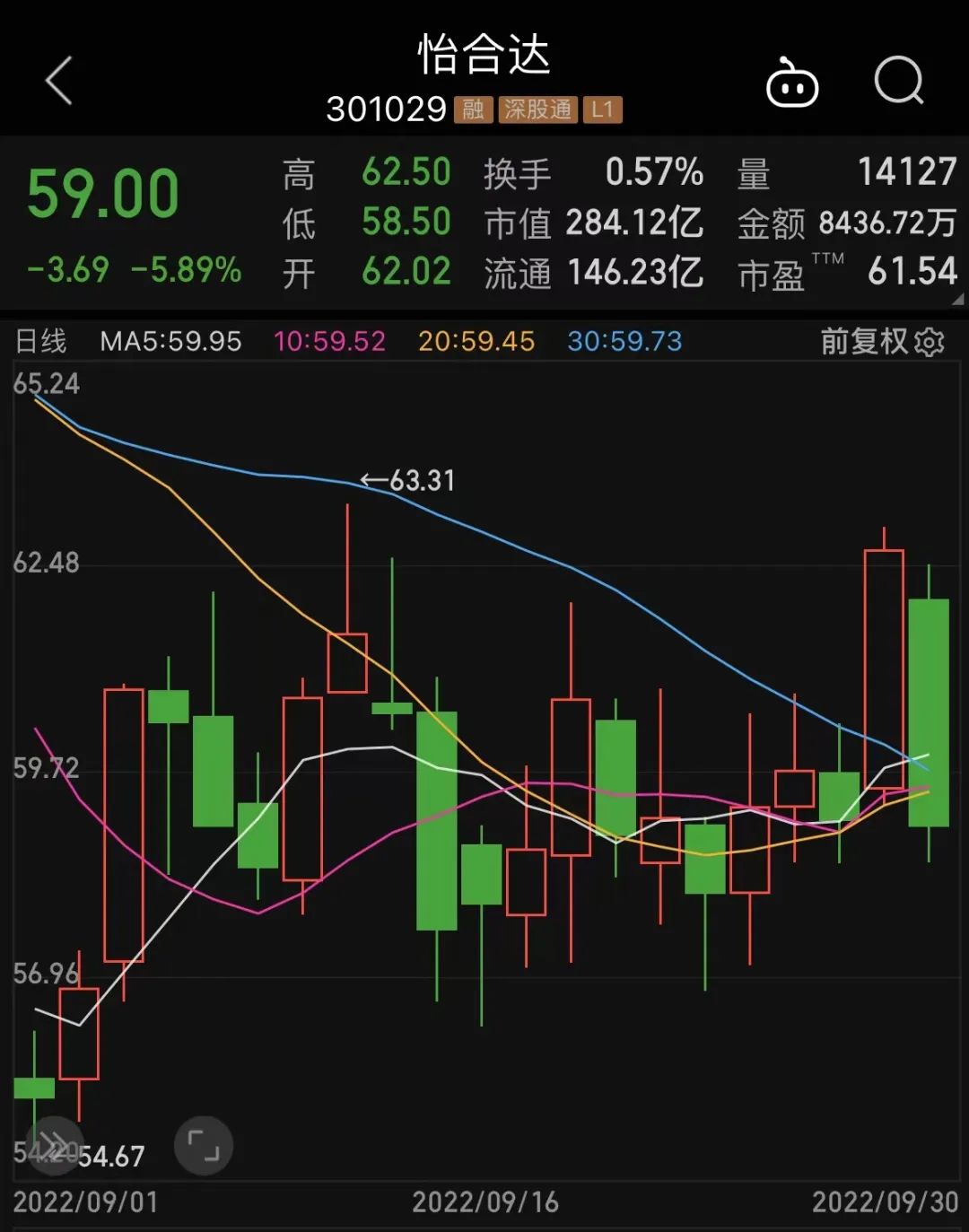Open 前复权 chart settings
Image resolution: width=969 pixels, height=1232 pixels.
click(x=882, y=342)
